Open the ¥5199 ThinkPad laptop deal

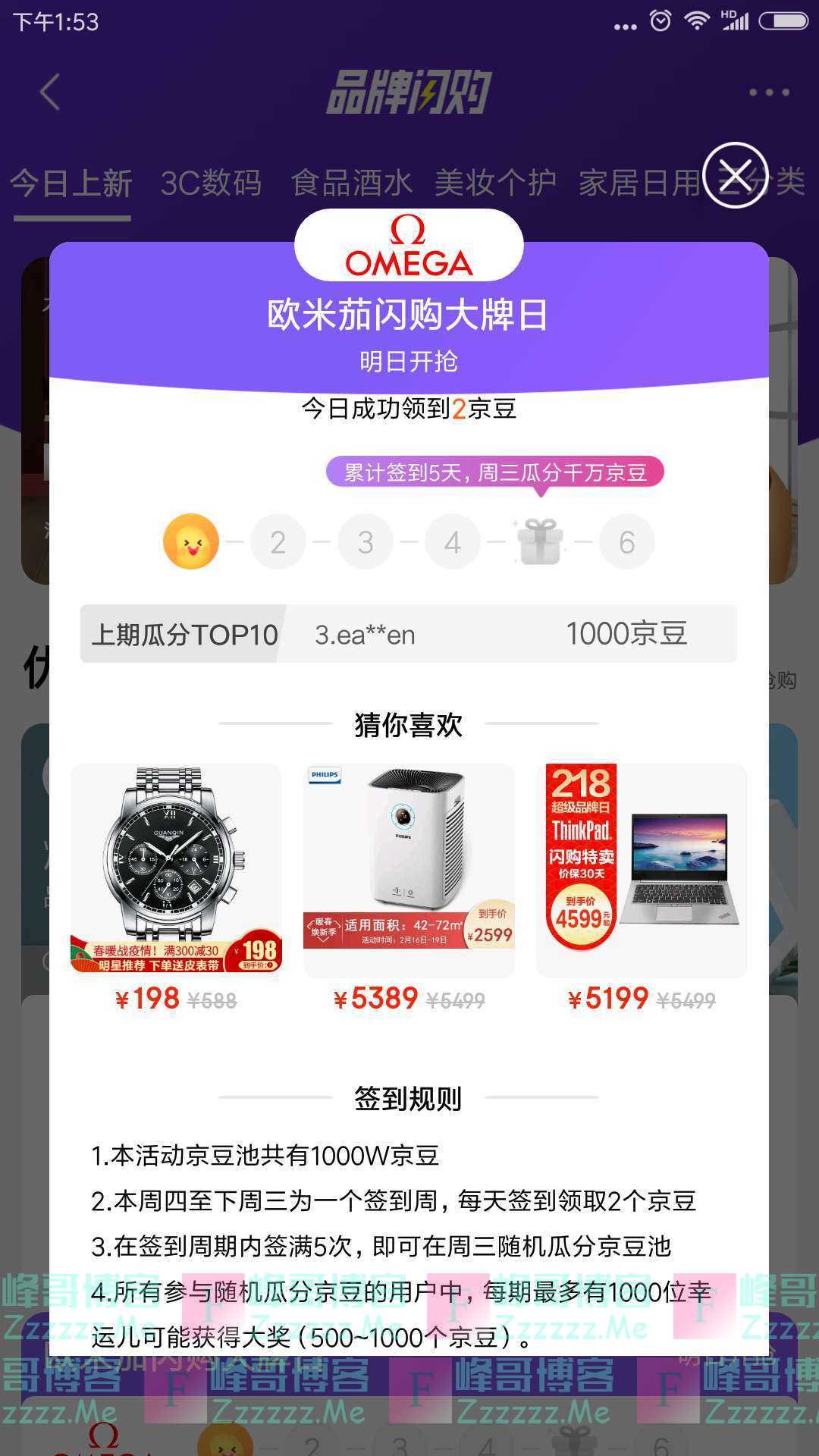coord(642,872)
